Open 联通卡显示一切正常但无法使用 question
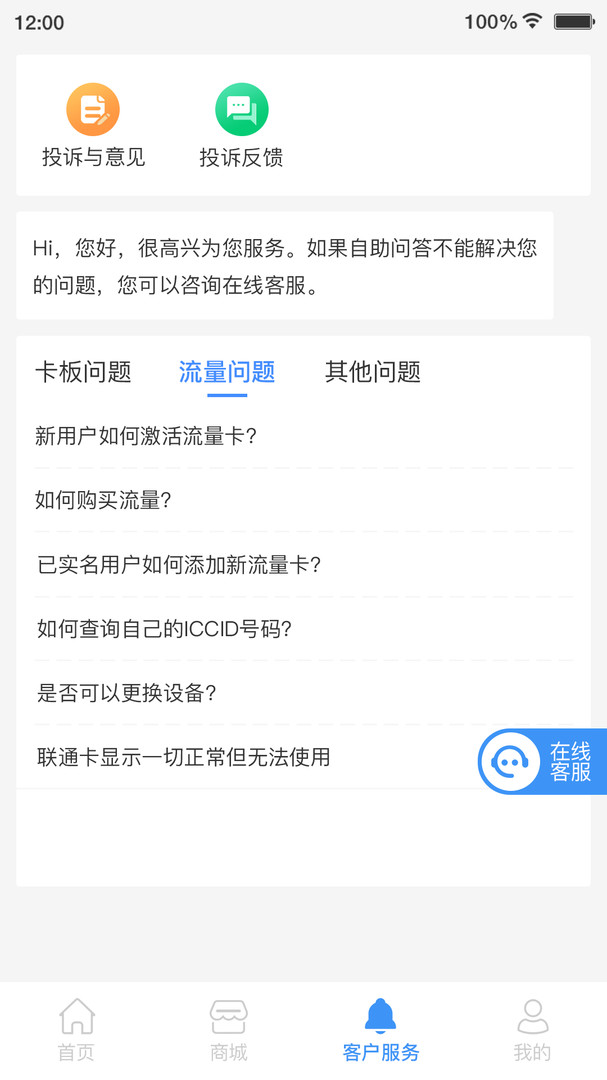The image size is (607, 1080). [x=183, y=757]
